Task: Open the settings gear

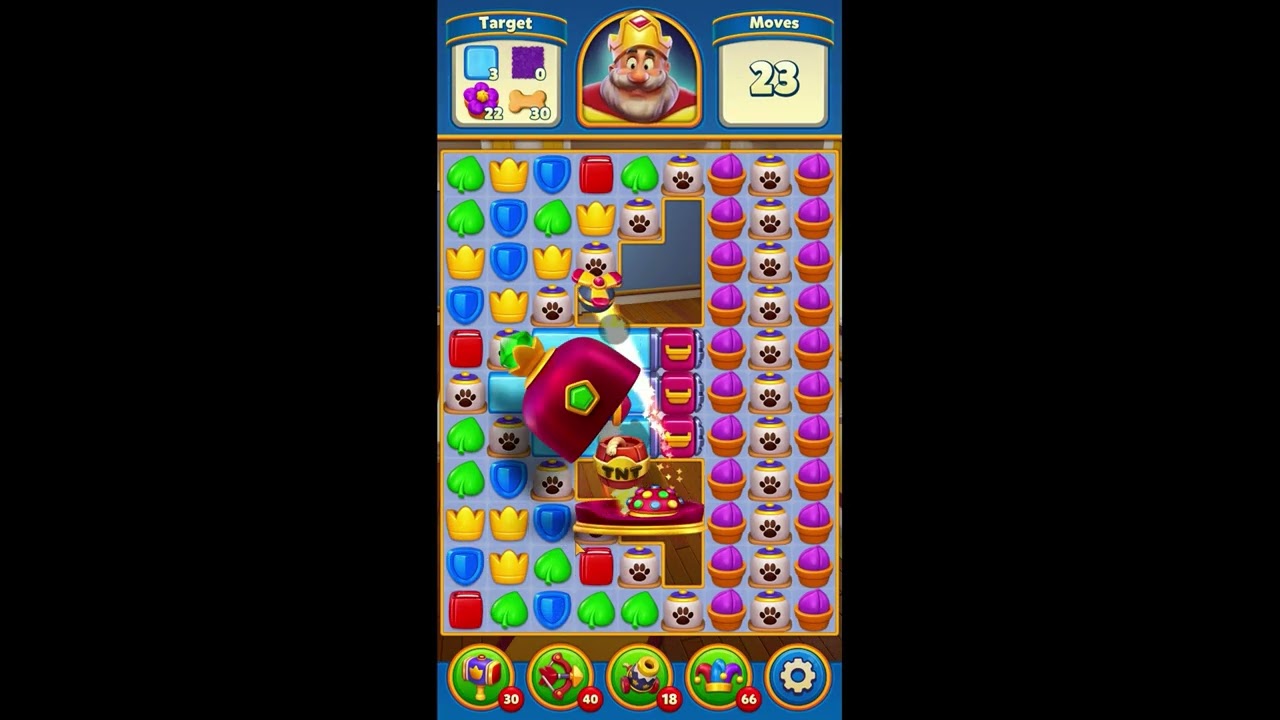Action: [x=797, y=677]
